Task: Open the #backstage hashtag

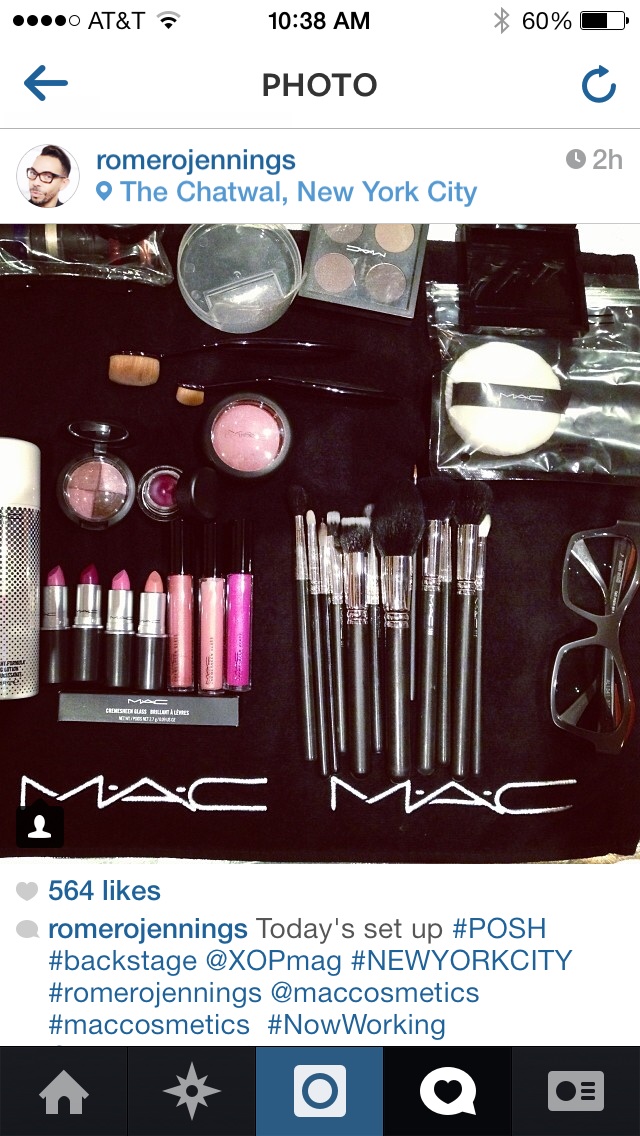Action: 122,961
